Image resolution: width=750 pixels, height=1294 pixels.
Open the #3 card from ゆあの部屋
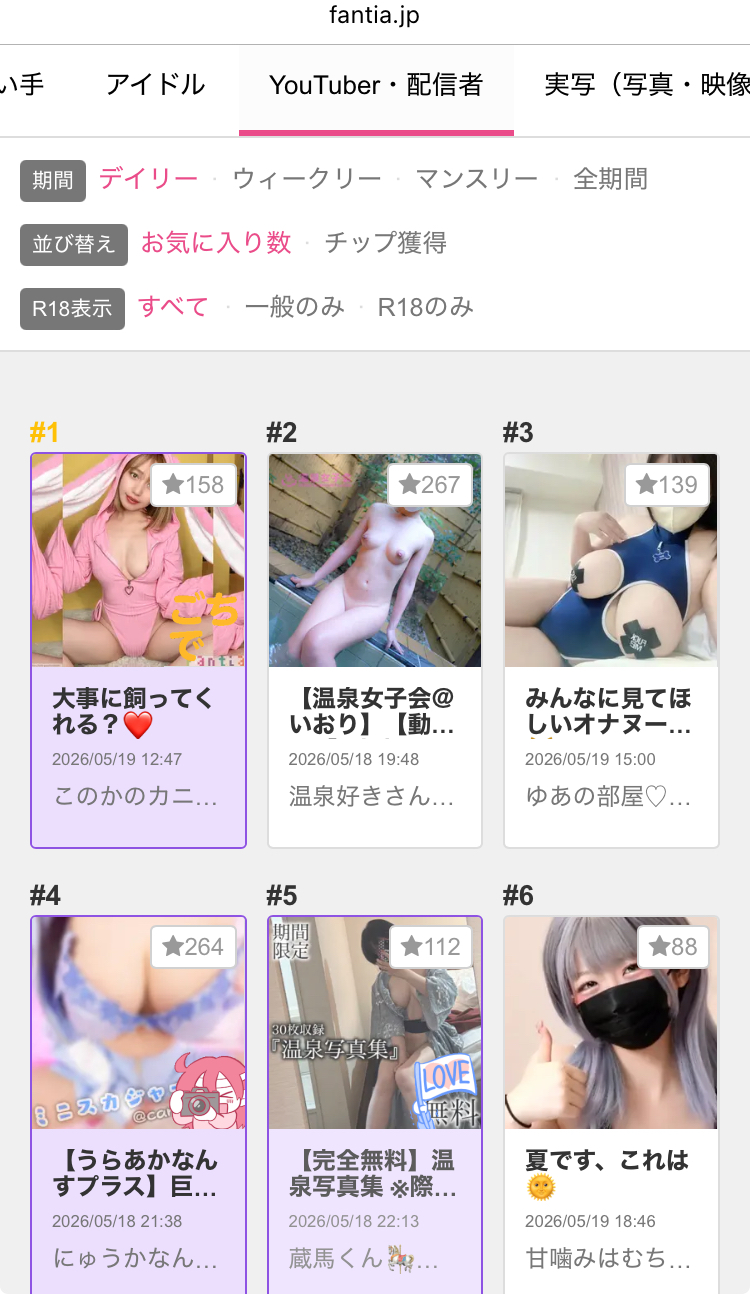click(611, 650)
